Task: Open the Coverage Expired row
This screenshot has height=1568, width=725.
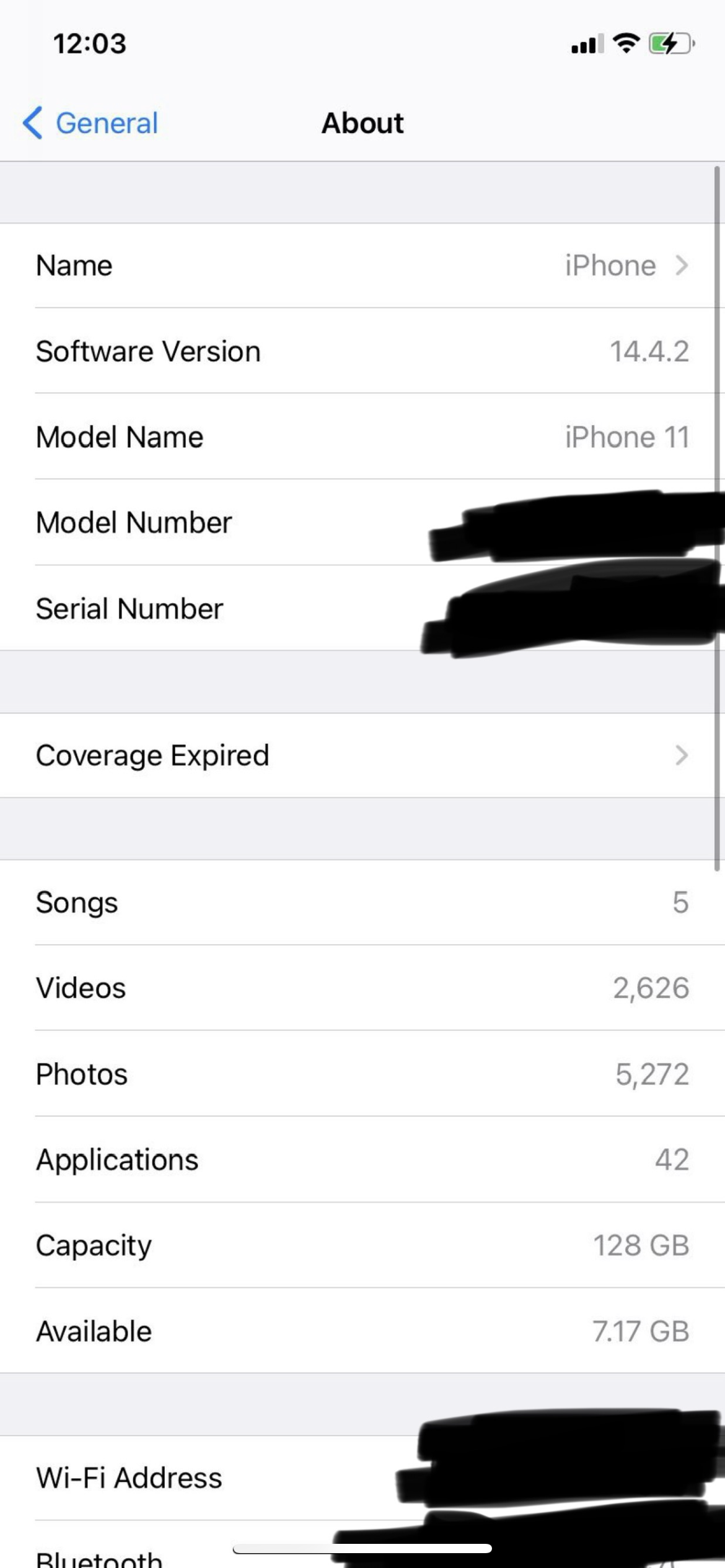Action: (362, 756)
